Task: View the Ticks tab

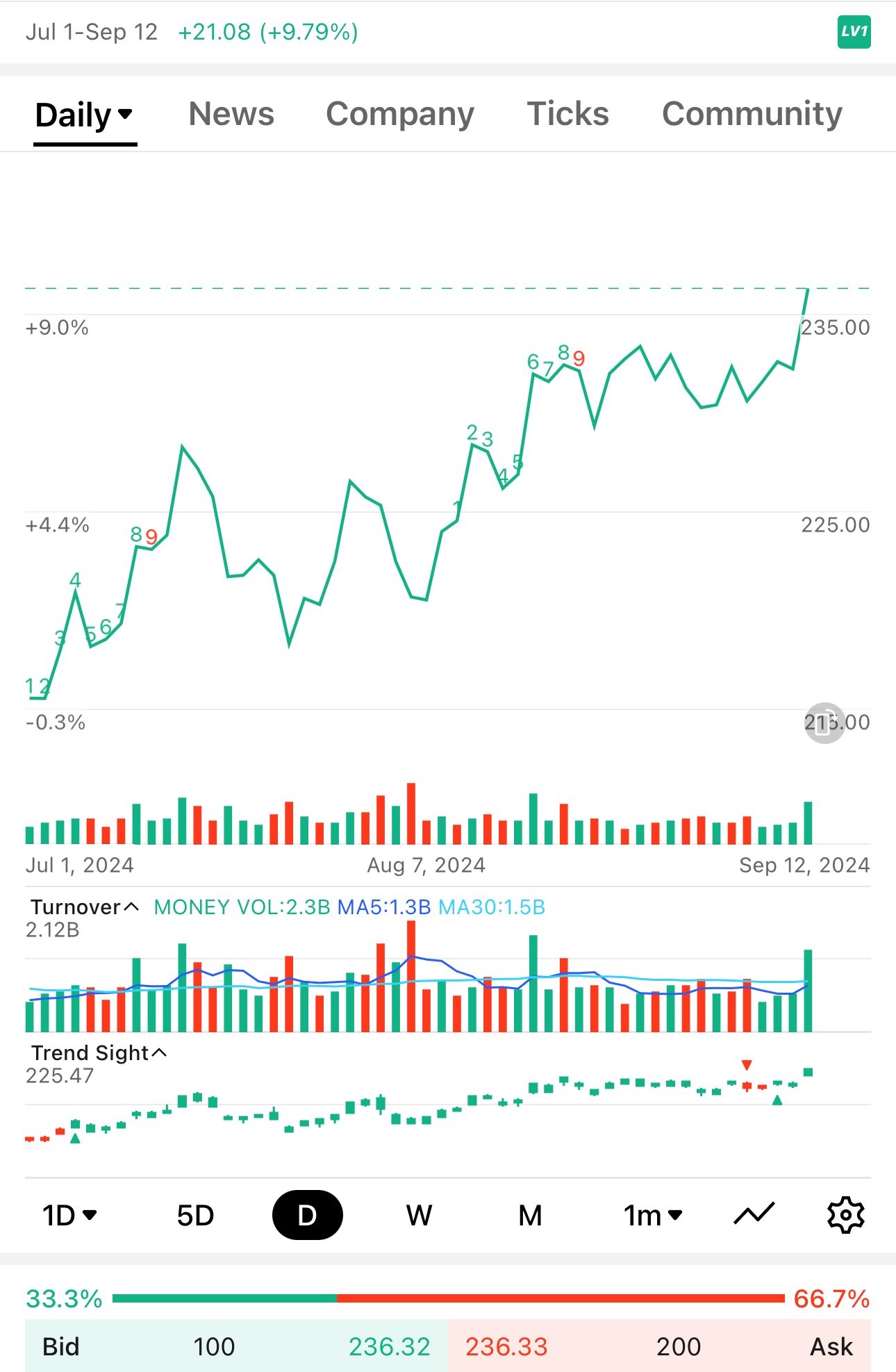Action: pos(567,114)
